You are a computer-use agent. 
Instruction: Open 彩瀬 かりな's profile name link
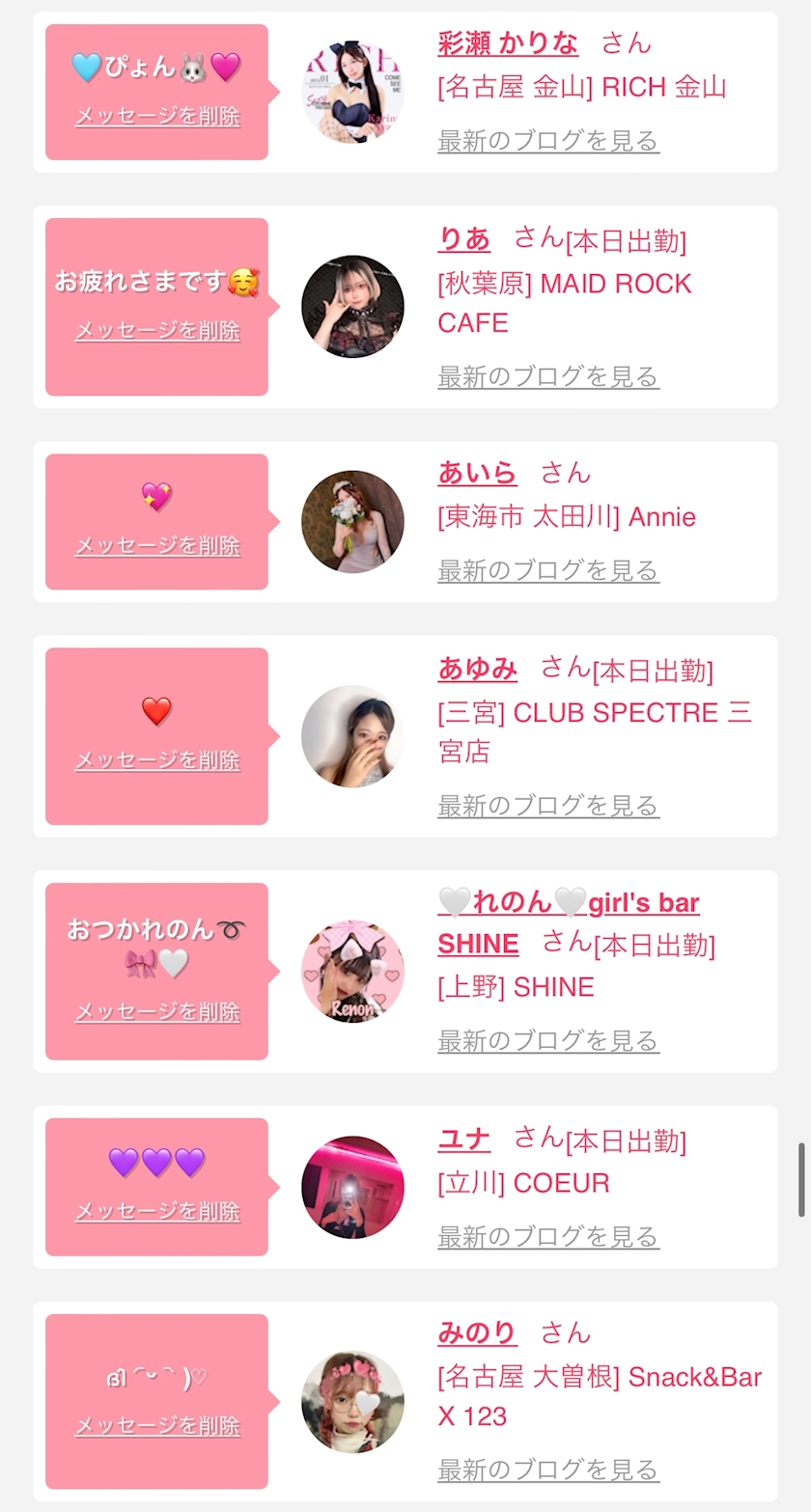508,43
